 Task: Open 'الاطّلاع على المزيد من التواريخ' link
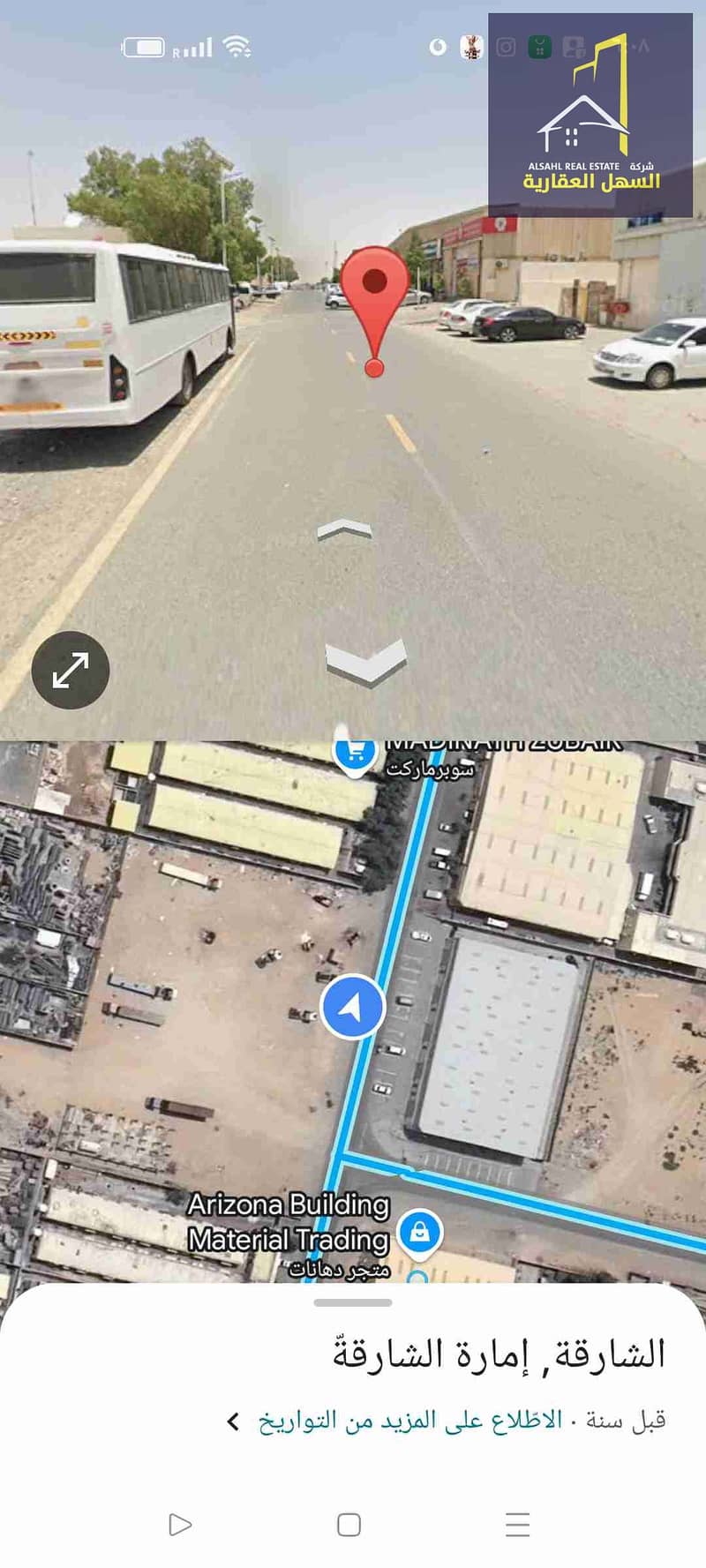[409, 1420]
